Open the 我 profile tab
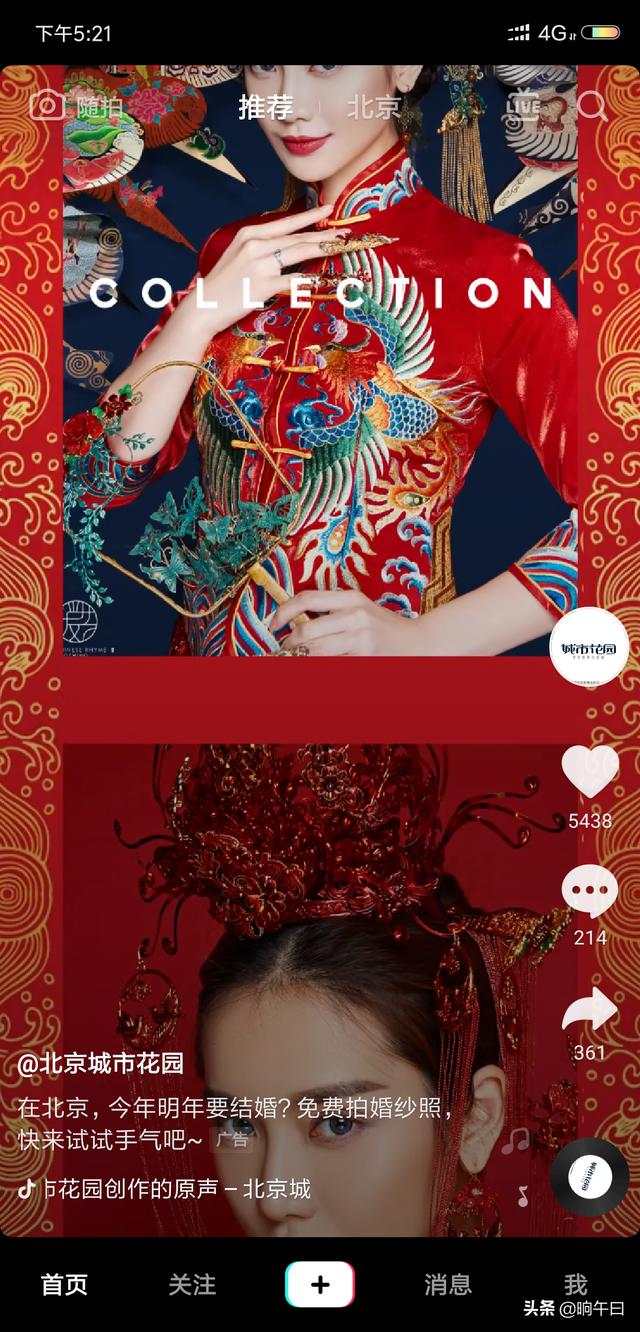The width and height of the screenshot is (640, 1332). pos(575,1285)
